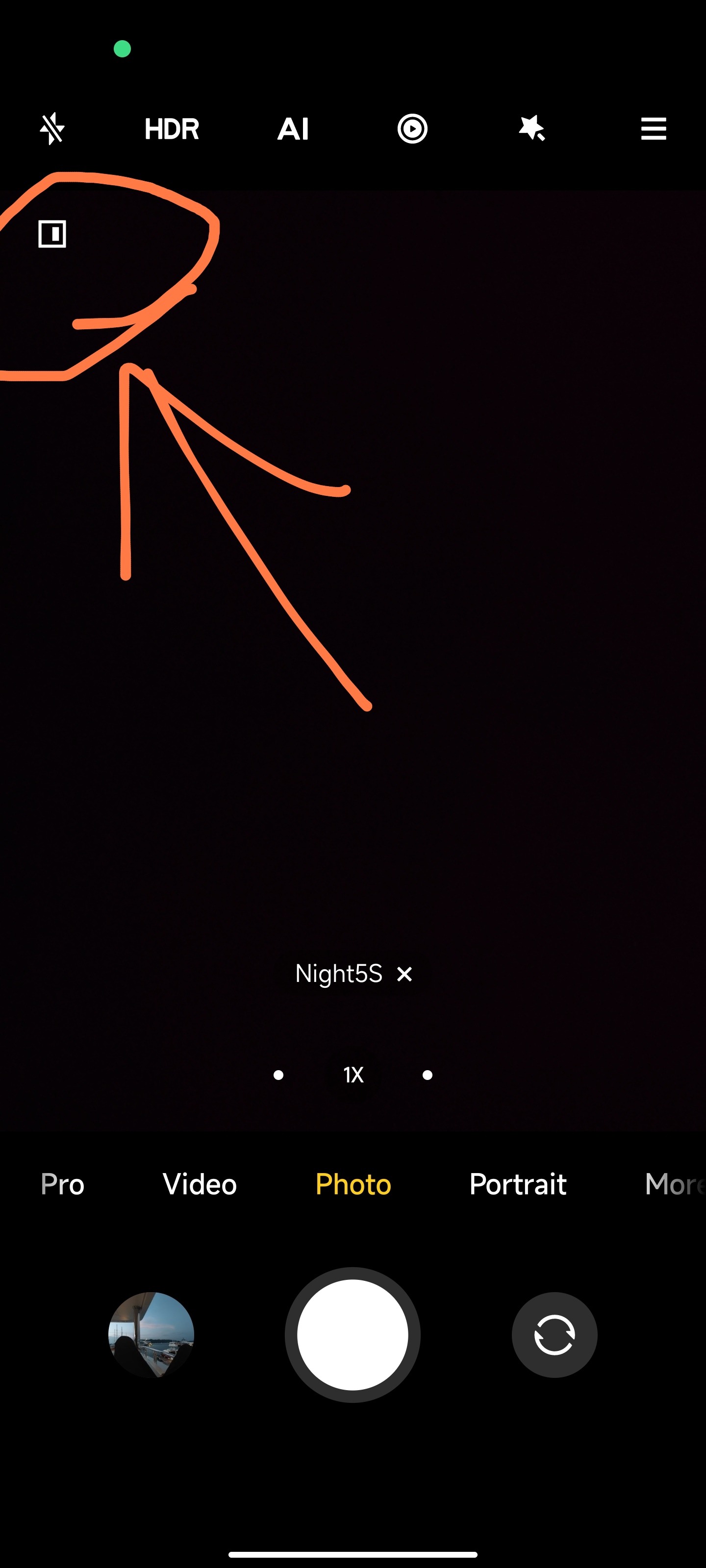Toggle HDR mode
Image resolution: width=706 pixels, height=1568 pixels.
click(x=172, y=129)
